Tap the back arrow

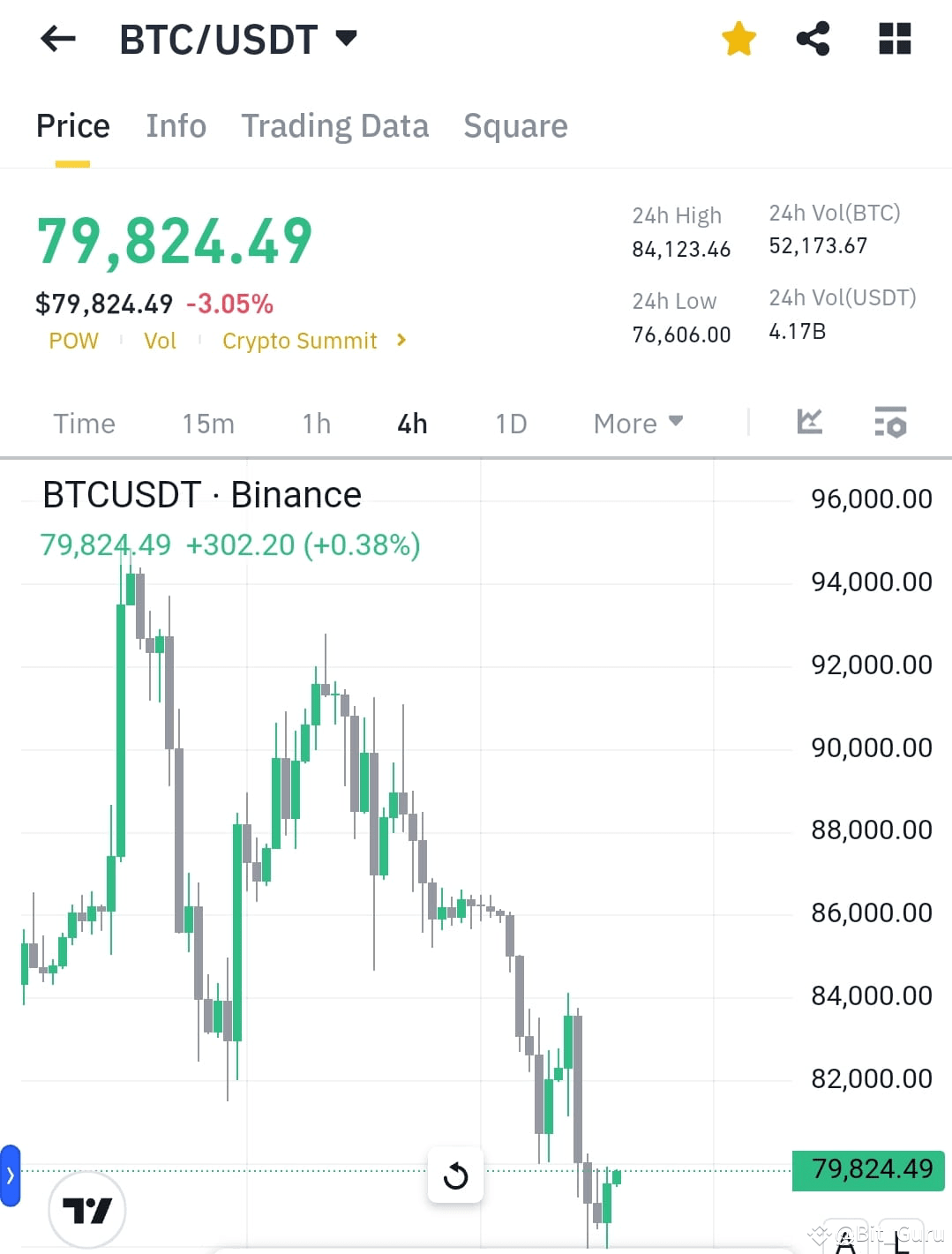[57, 39]
